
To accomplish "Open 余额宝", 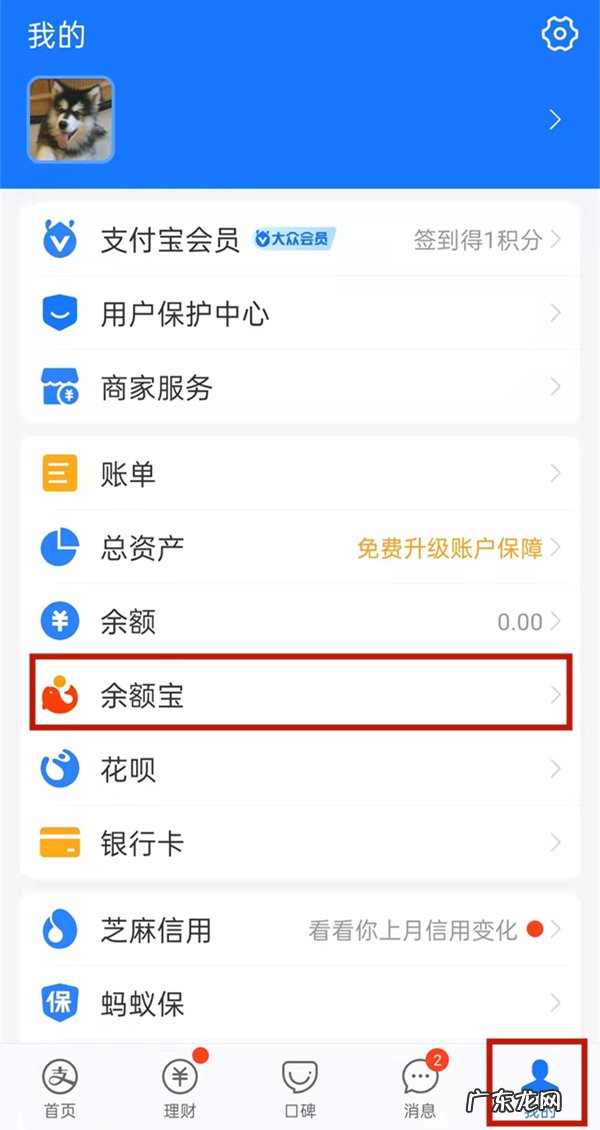I will (x=300, y=696).
